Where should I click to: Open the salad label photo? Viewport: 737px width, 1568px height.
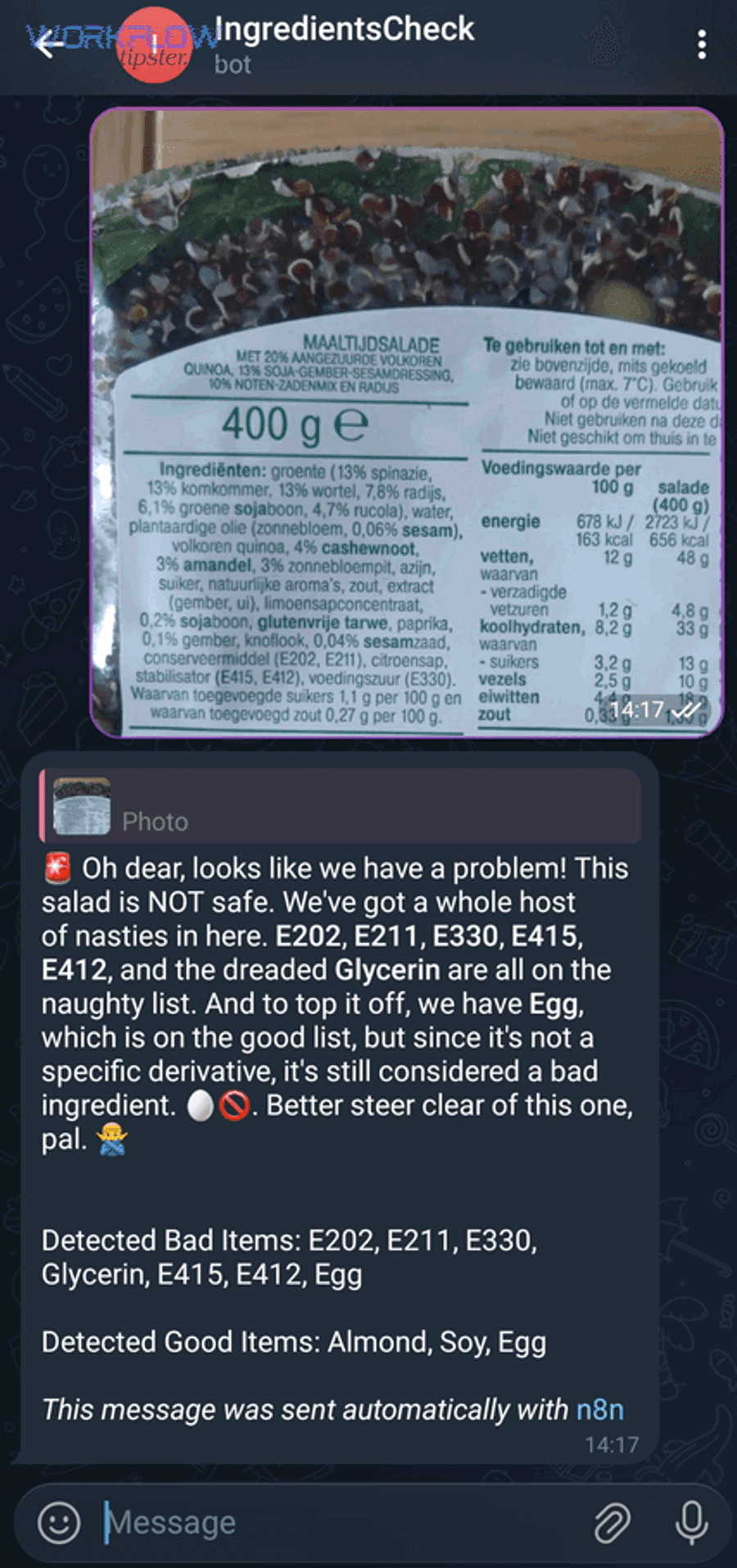click(407, 422)
